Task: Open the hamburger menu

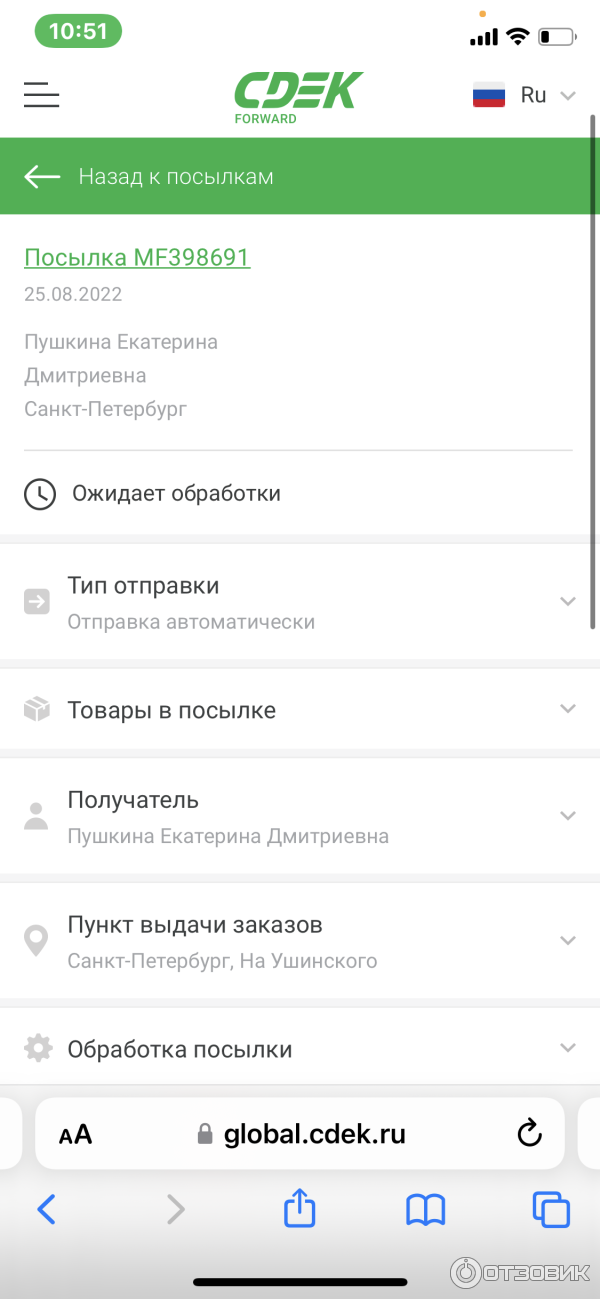Action: 42,95
